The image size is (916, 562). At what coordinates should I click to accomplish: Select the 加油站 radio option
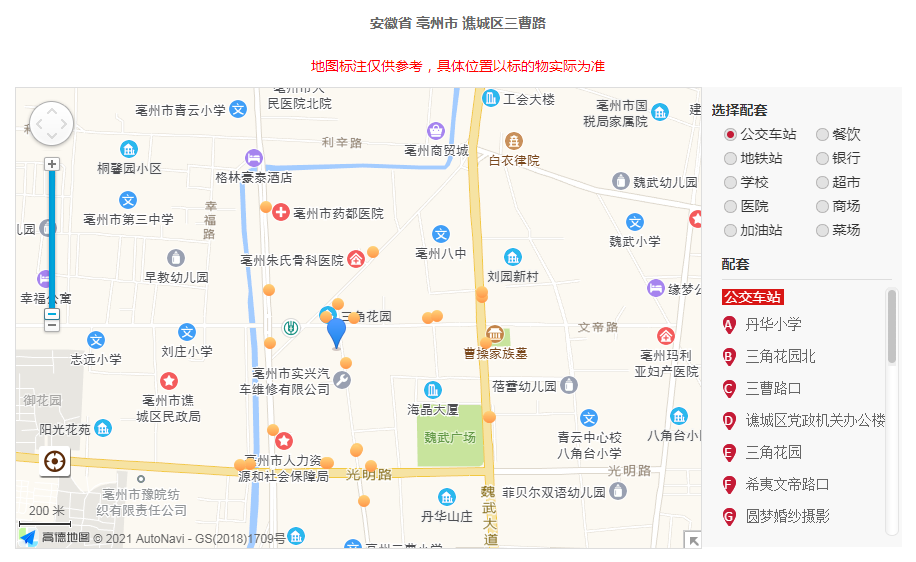pos(731,230)
